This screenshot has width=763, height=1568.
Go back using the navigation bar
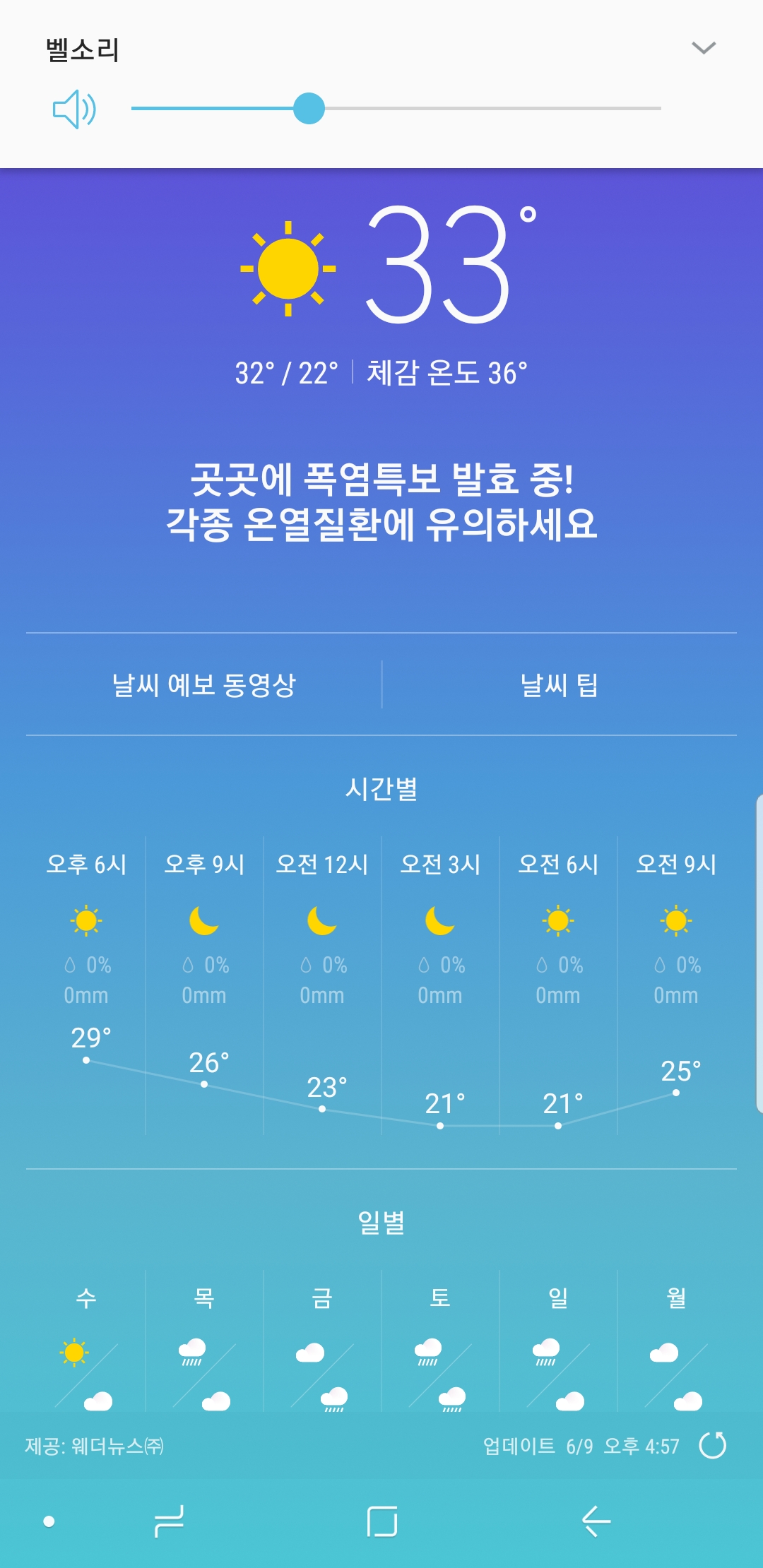(596, 1521)
